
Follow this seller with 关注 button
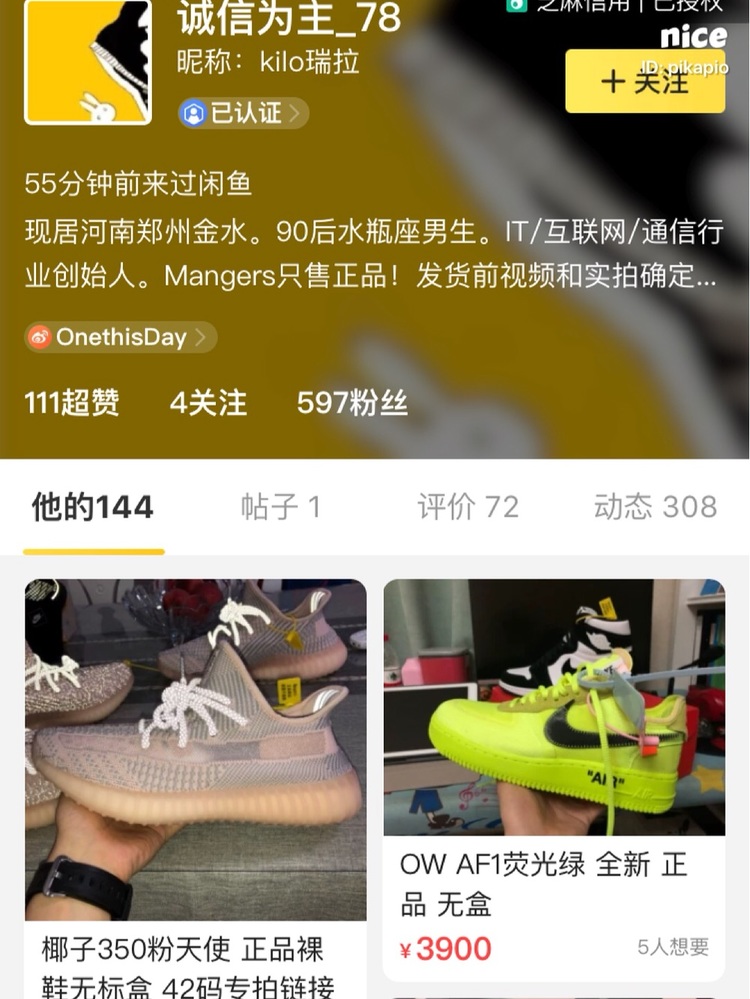click(x=645, y=81)
